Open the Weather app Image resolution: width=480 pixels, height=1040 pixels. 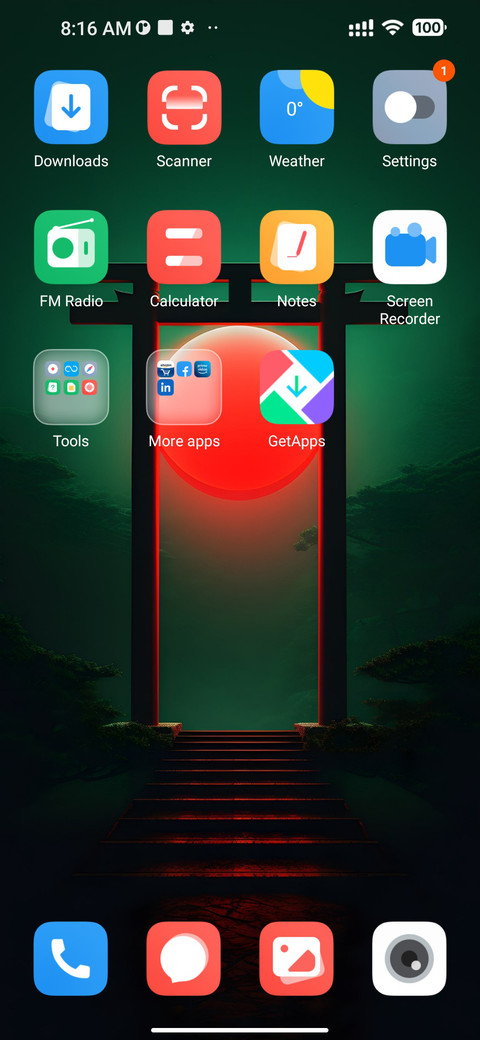point(297,107)
